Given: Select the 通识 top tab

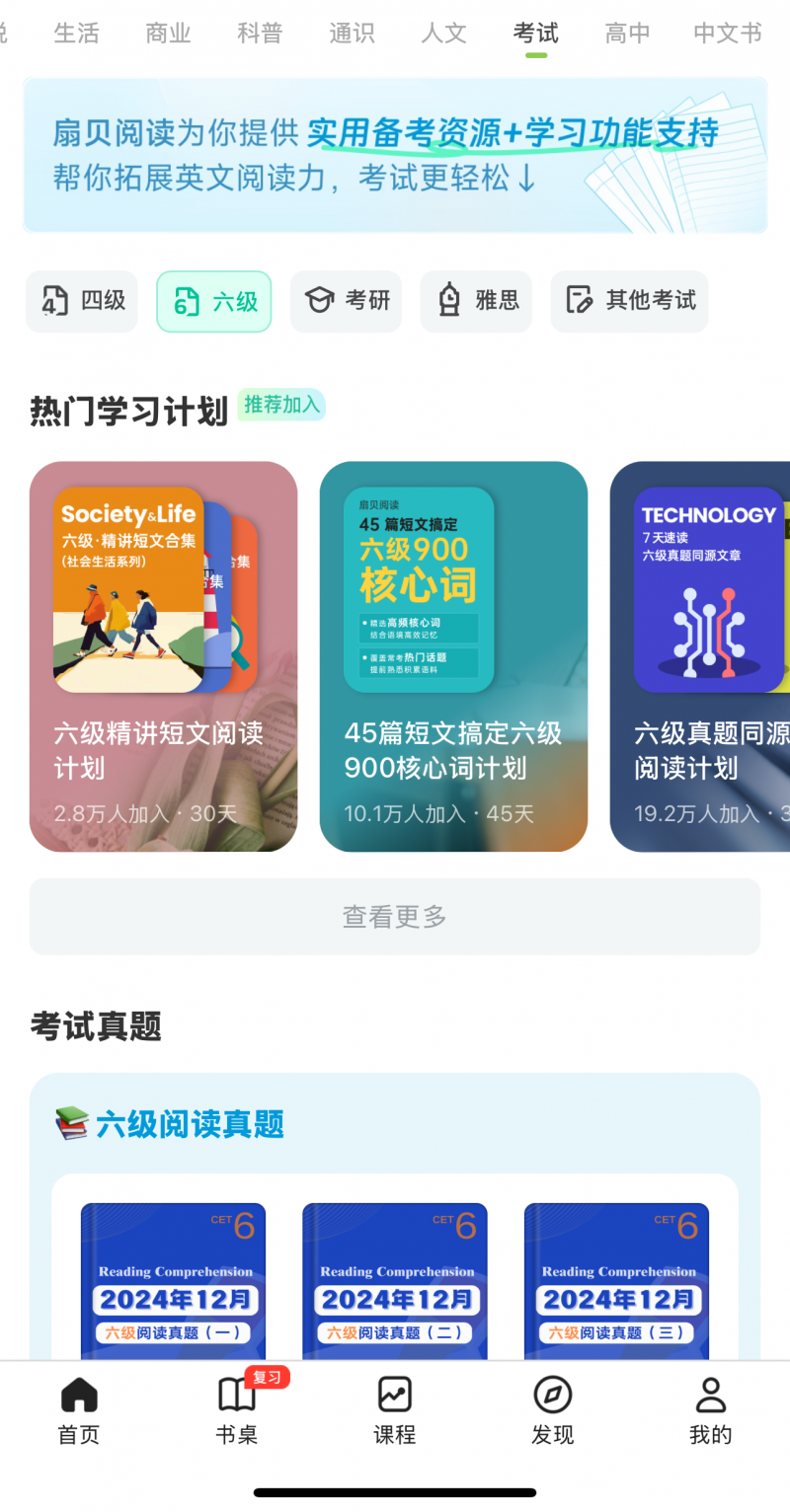Looking at the screenshot, I should 352,34.
